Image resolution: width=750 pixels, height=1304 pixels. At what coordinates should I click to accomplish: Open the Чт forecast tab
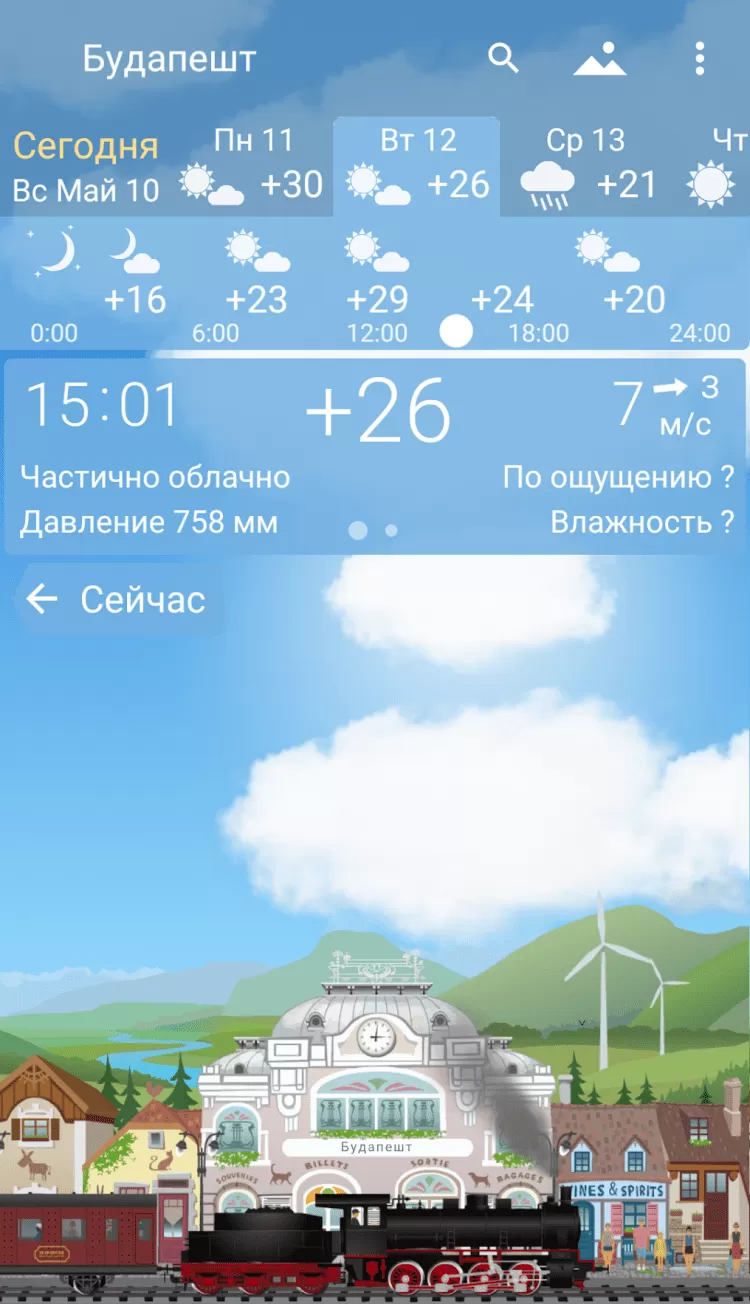click(718, 167)
